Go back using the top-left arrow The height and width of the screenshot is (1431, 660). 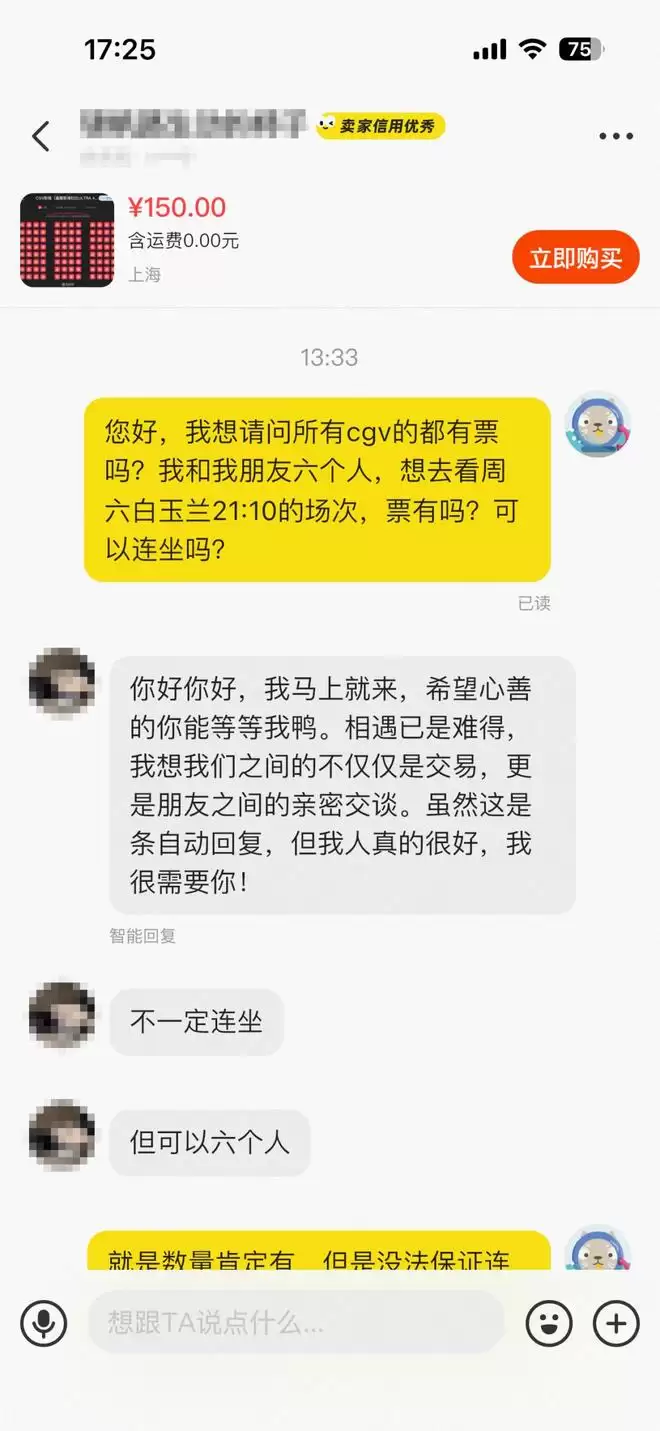point(41,136)
